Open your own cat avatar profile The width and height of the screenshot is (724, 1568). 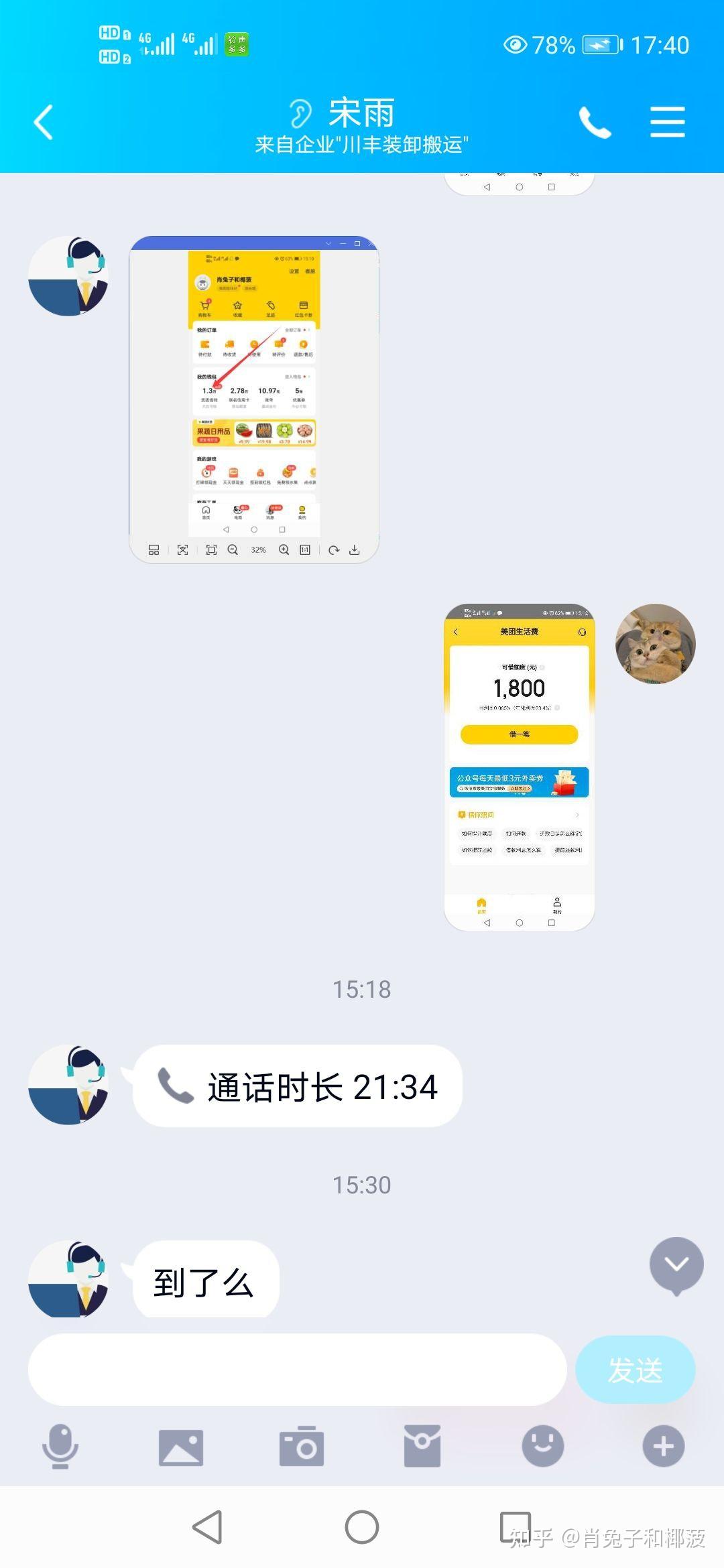pyautogui.click(x=656, y=644)
